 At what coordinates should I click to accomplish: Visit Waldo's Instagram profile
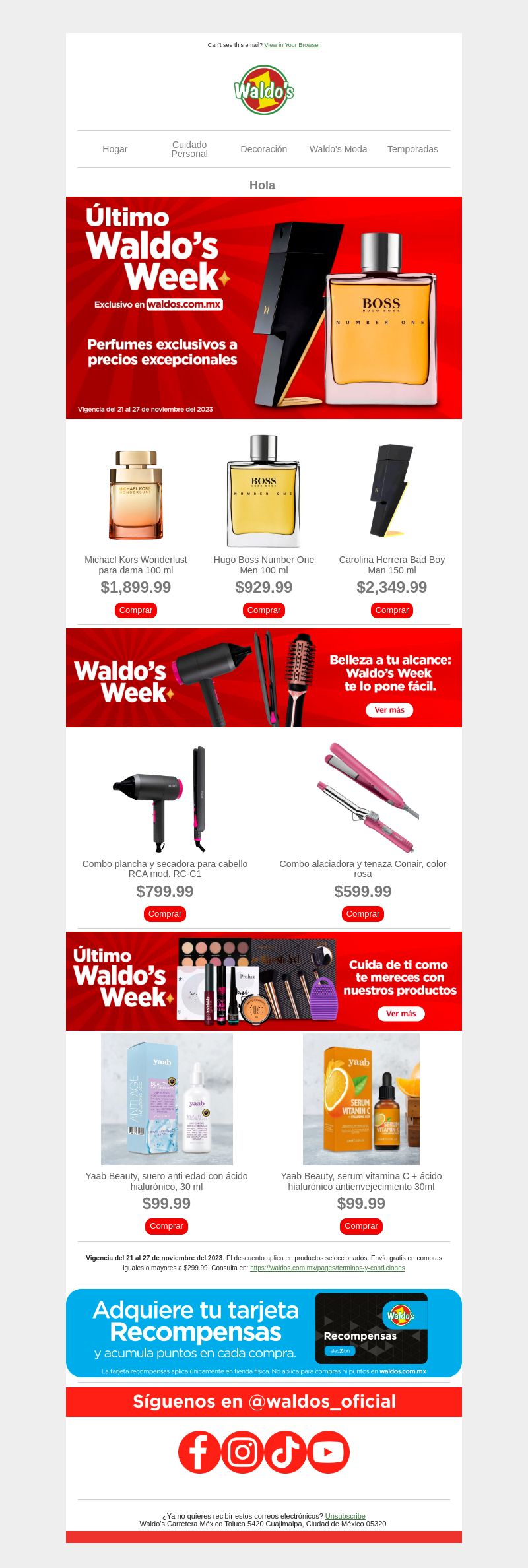coord(242,1452)
